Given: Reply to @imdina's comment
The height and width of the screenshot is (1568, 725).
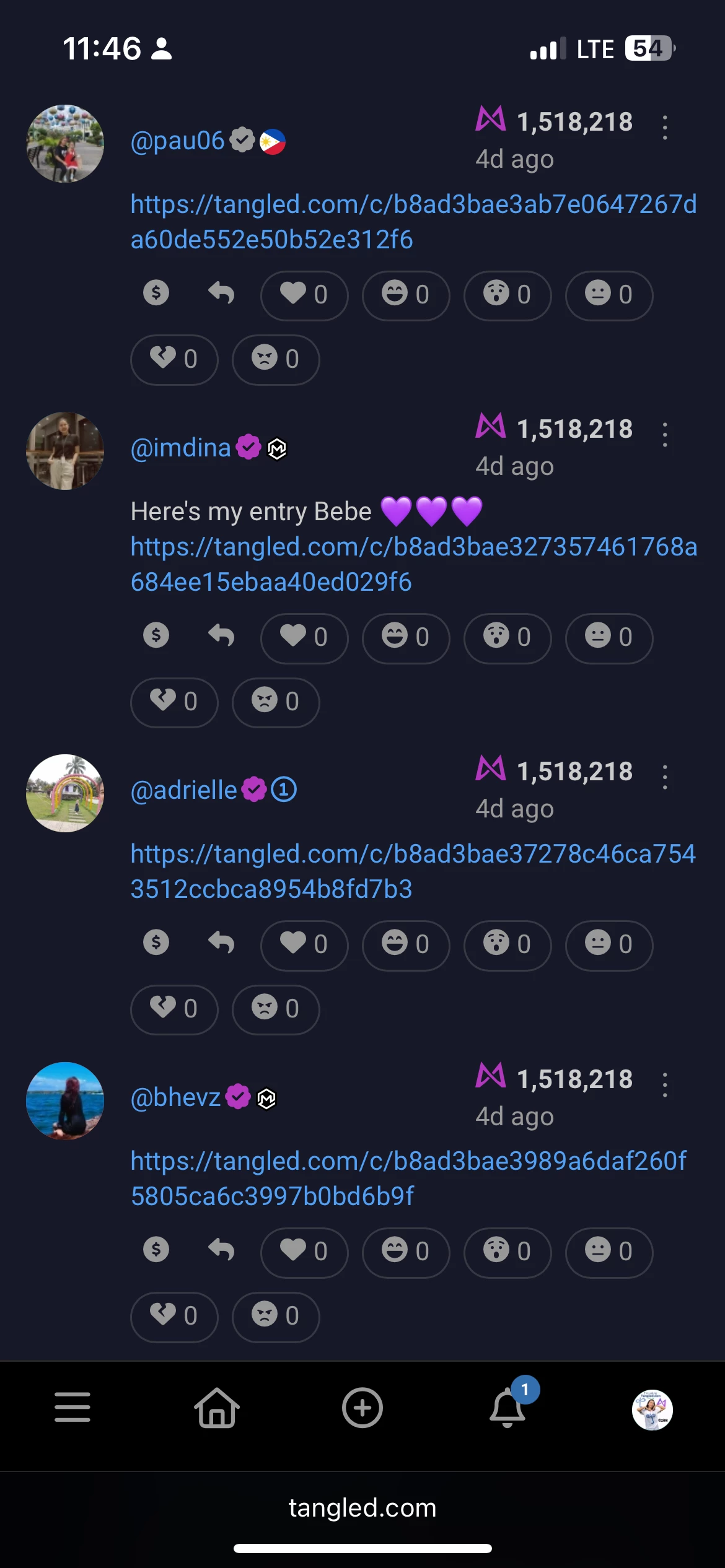Looking at the screenshot, I should 221,635.
